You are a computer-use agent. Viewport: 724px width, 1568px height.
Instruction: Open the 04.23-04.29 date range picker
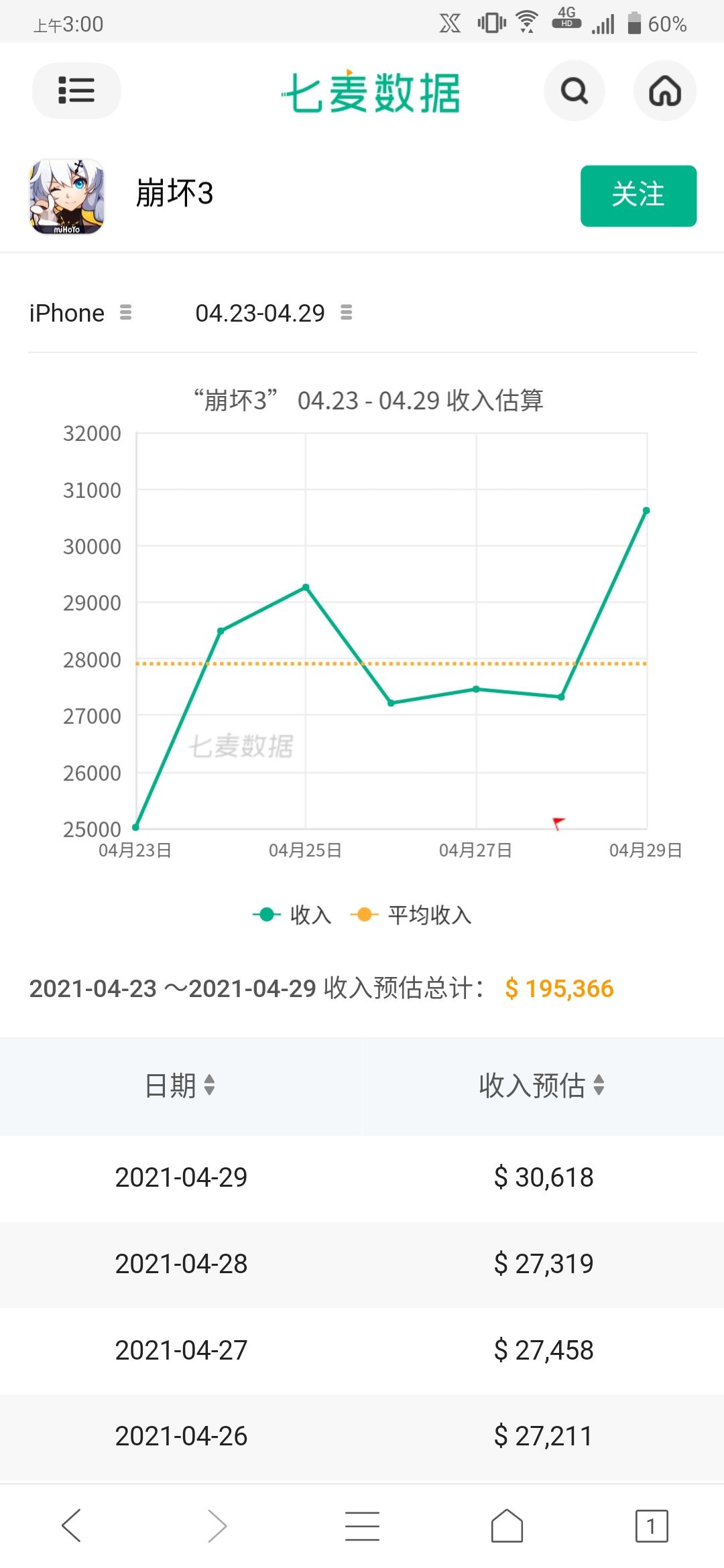(x=274, y=313)
